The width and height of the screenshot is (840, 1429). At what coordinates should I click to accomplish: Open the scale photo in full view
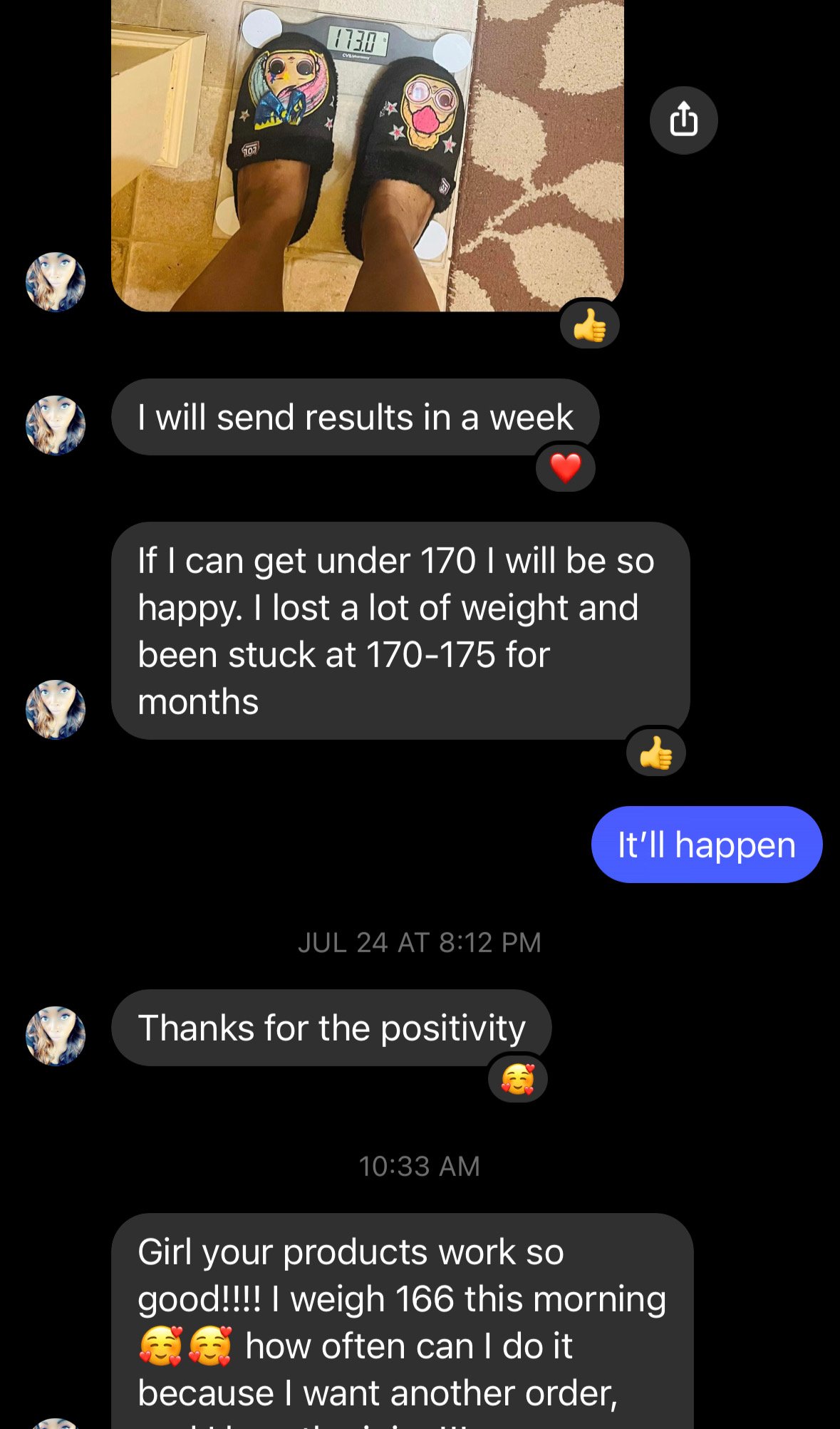[368, 155]
